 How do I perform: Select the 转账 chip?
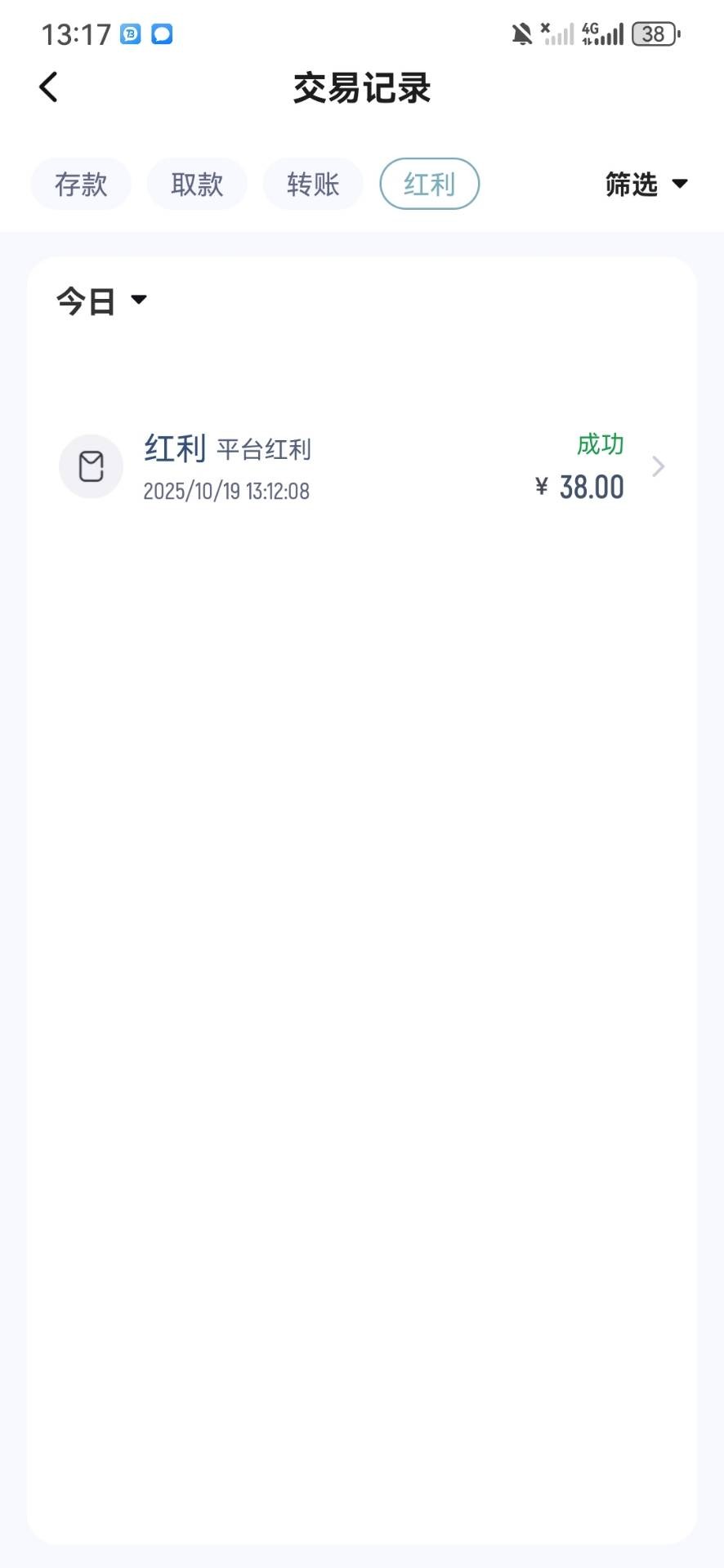pyautogui.click(x=313, y=185)
